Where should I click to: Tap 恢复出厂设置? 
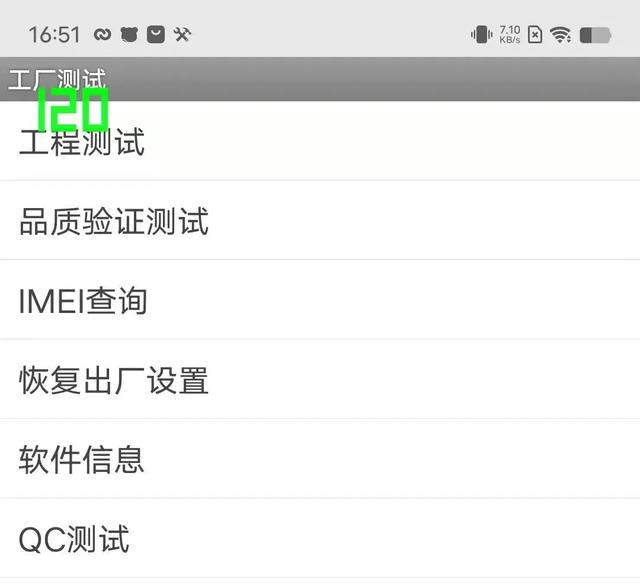click(x=320, y=379)
